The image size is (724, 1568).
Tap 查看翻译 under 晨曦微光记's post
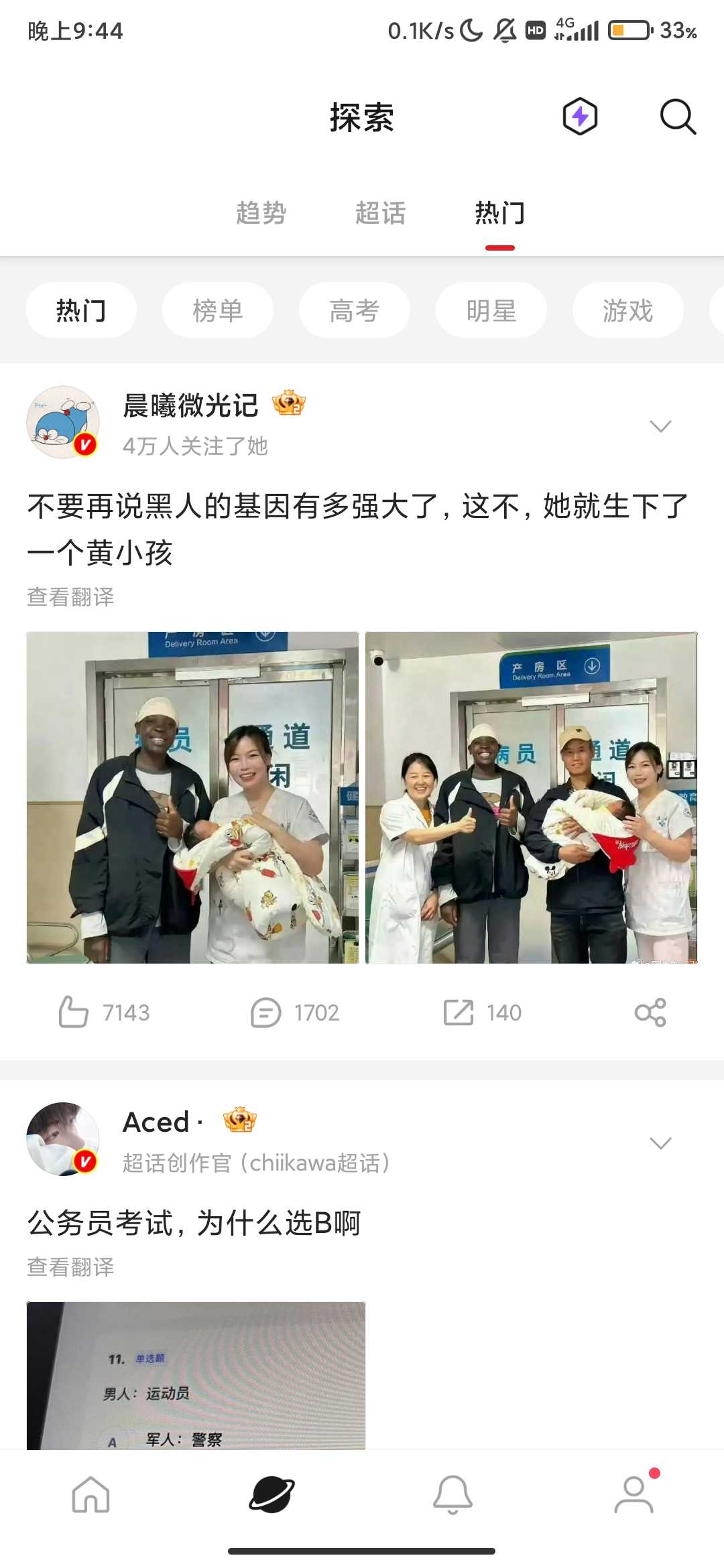[x=70, y=596]
